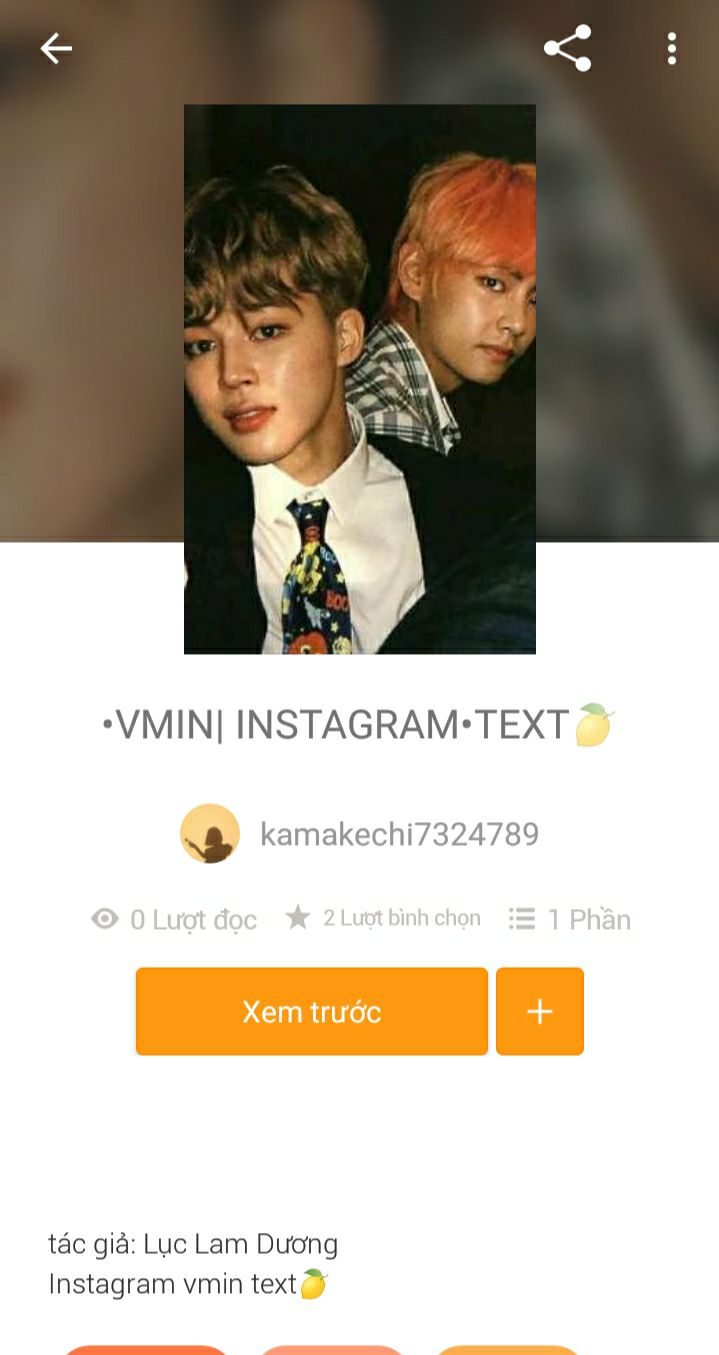The width and height of the screenshot is (719, 1355).
Task: Open author kamakechi7324789's profile
Action: [x=398, y=834]
